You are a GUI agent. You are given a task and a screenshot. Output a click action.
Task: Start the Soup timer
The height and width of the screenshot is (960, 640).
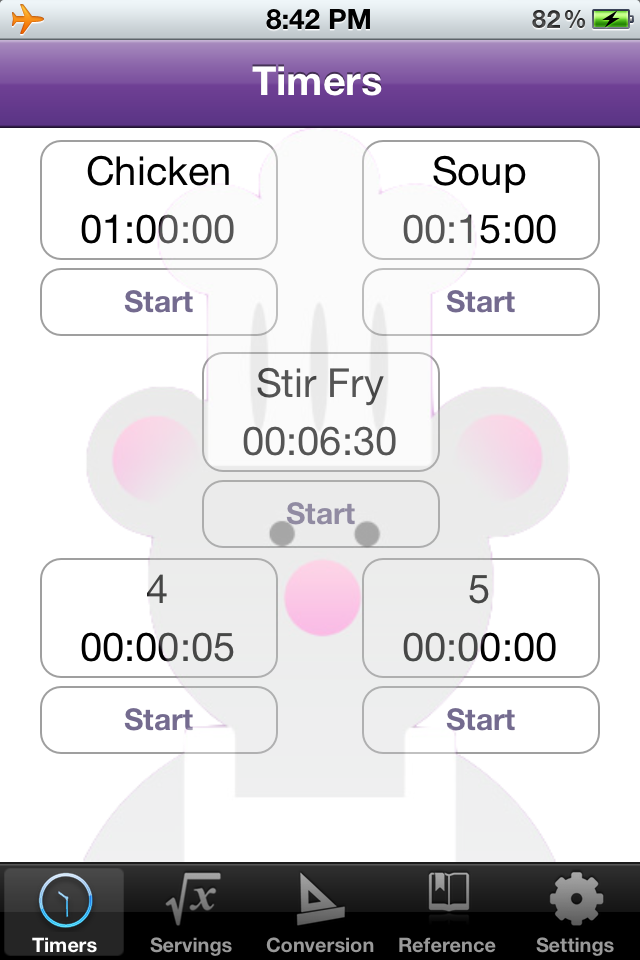point(480,302)
